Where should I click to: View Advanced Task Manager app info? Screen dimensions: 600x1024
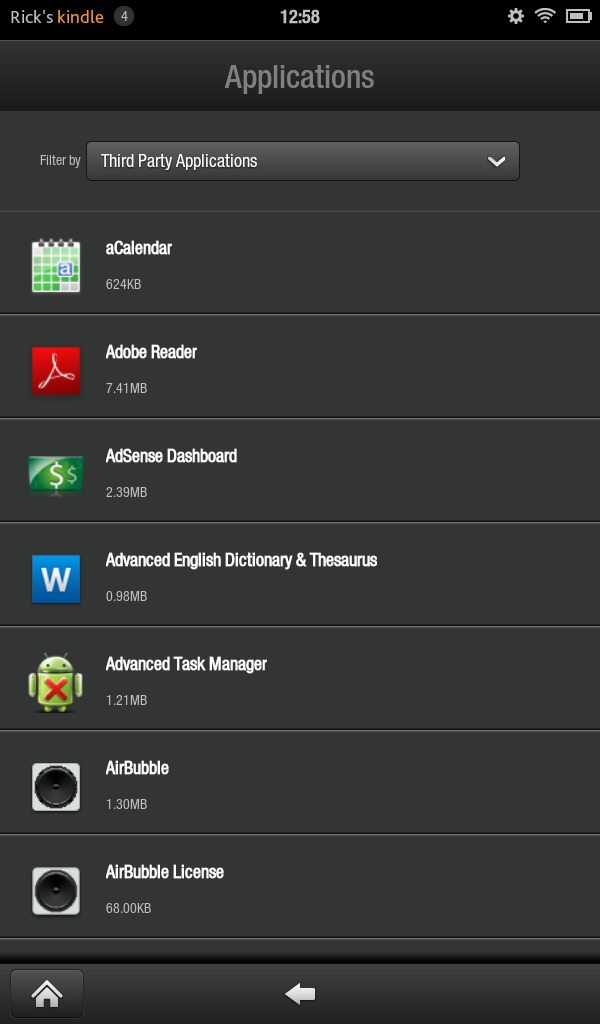point(300,679)
